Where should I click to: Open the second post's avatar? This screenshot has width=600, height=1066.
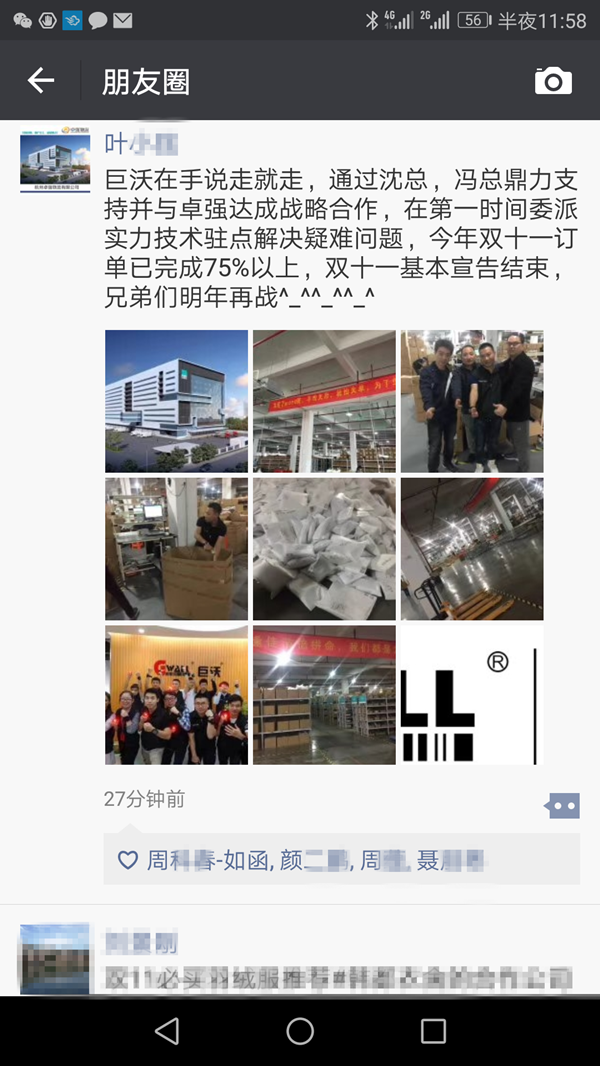coord(55,958)
